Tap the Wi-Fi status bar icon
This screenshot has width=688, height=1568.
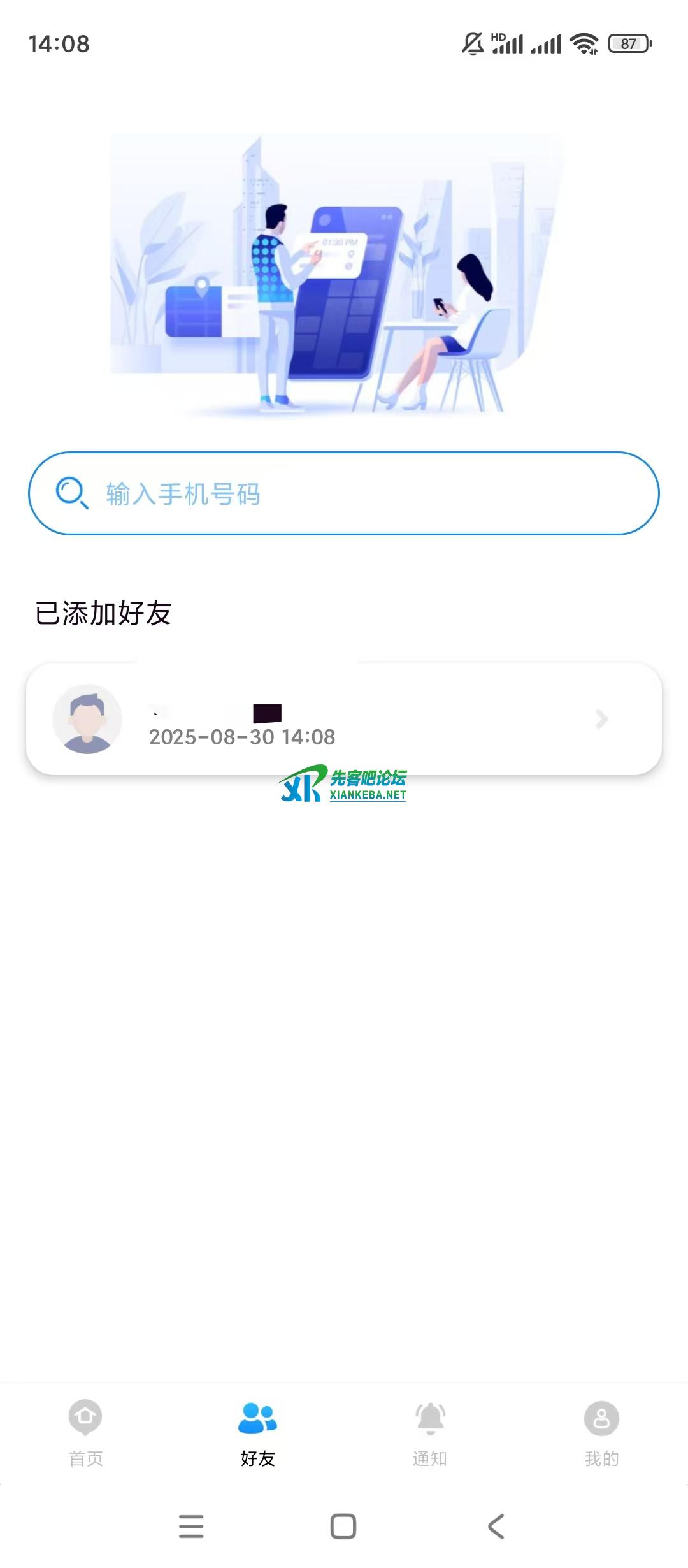(584, 43)
